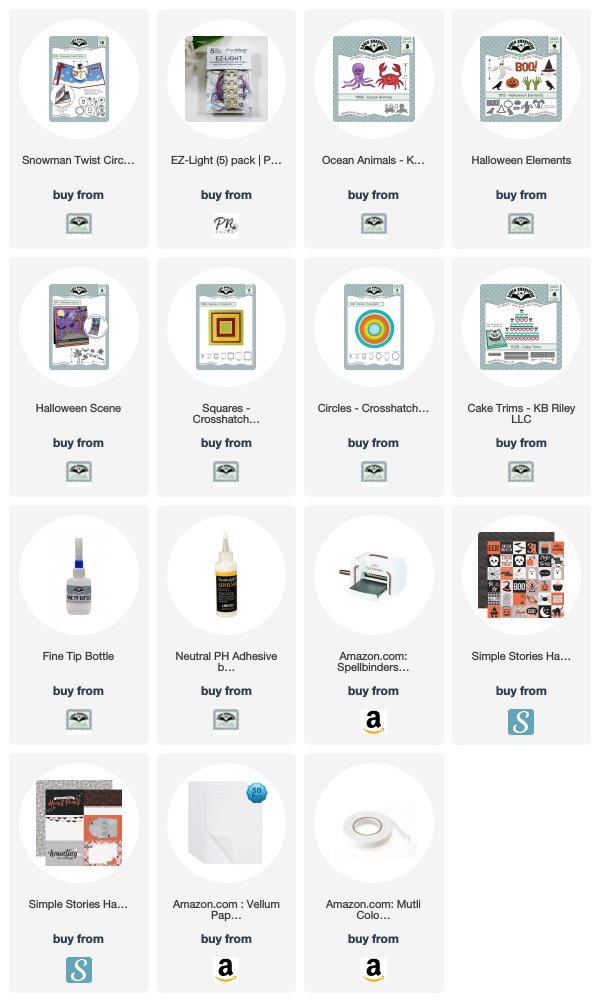Image resolution: width=600 pixels, height=1002 pixels.
Task: Open Cake Trims - KB Riley LLC
Action: pos(521,376)
